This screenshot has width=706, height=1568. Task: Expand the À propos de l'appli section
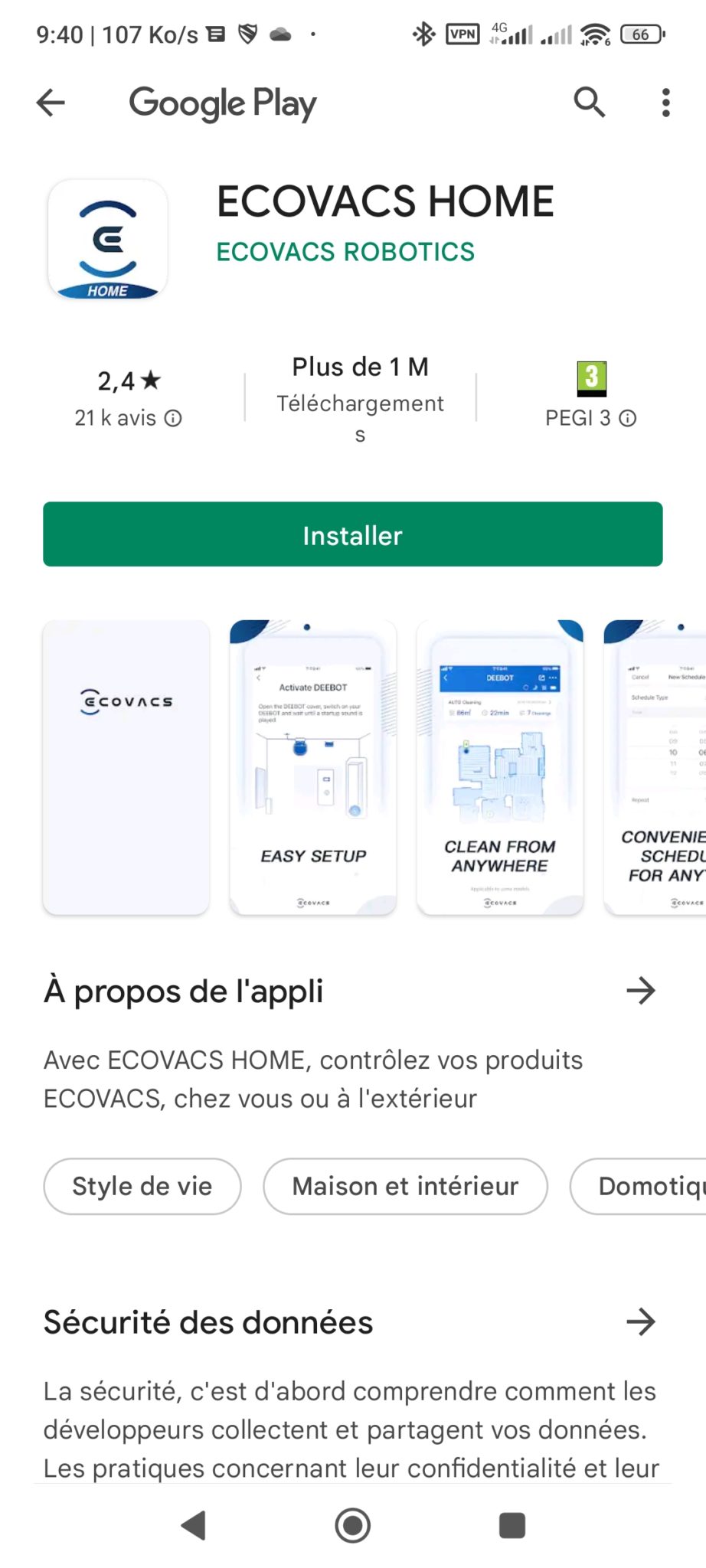(641, 991)
